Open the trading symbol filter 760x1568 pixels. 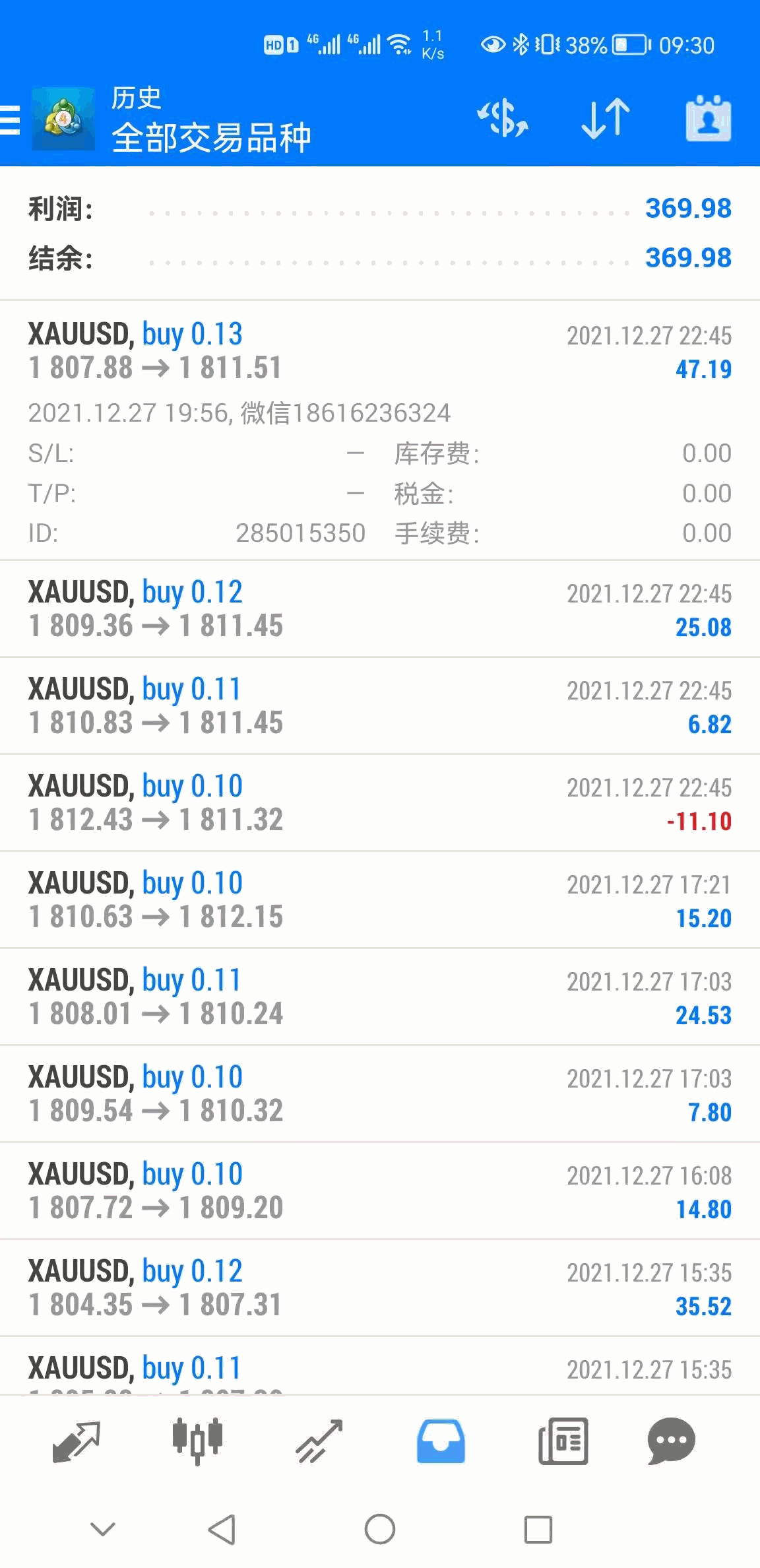pos(503,119)
